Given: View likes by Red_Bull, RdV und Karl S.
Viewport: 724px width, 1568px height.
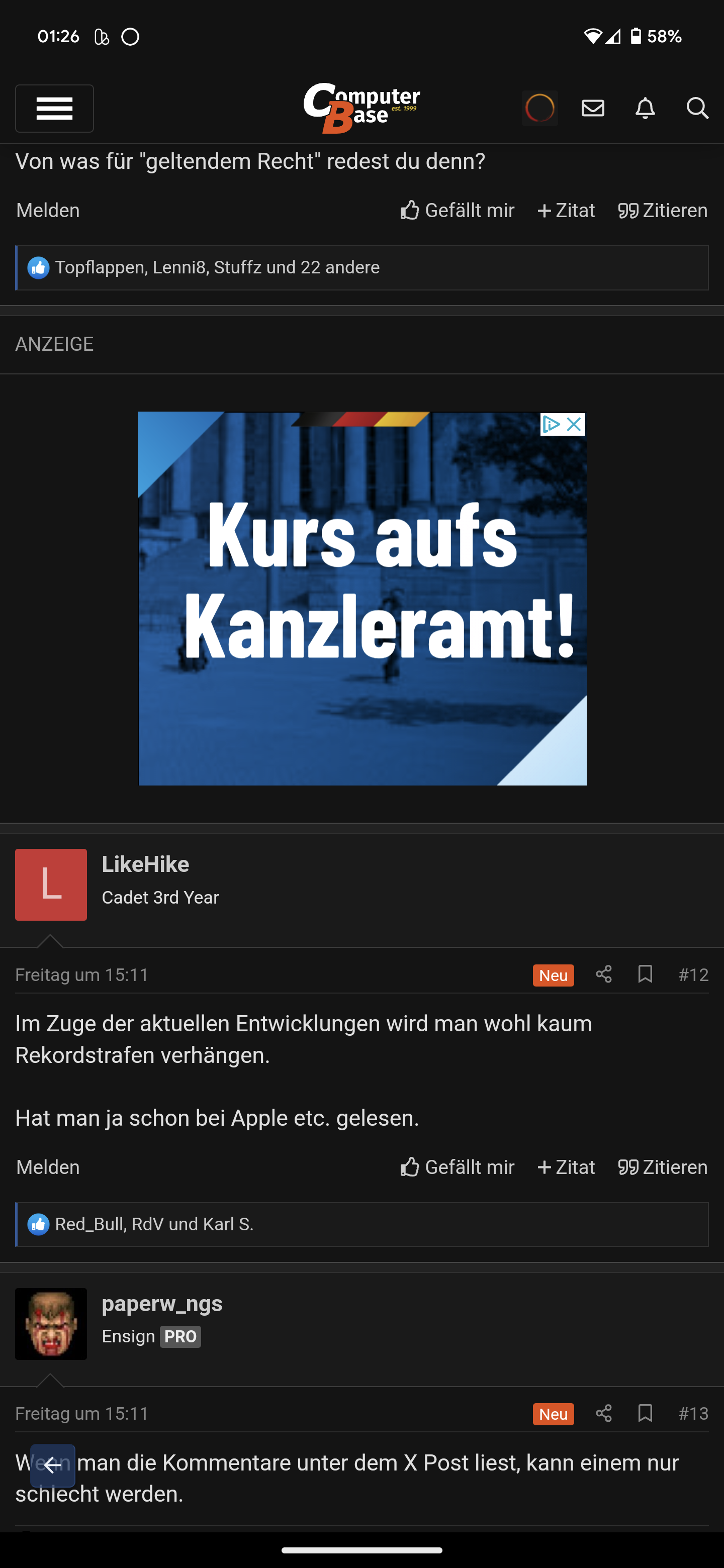Looking at the screenshot, I should [154, 1224].
